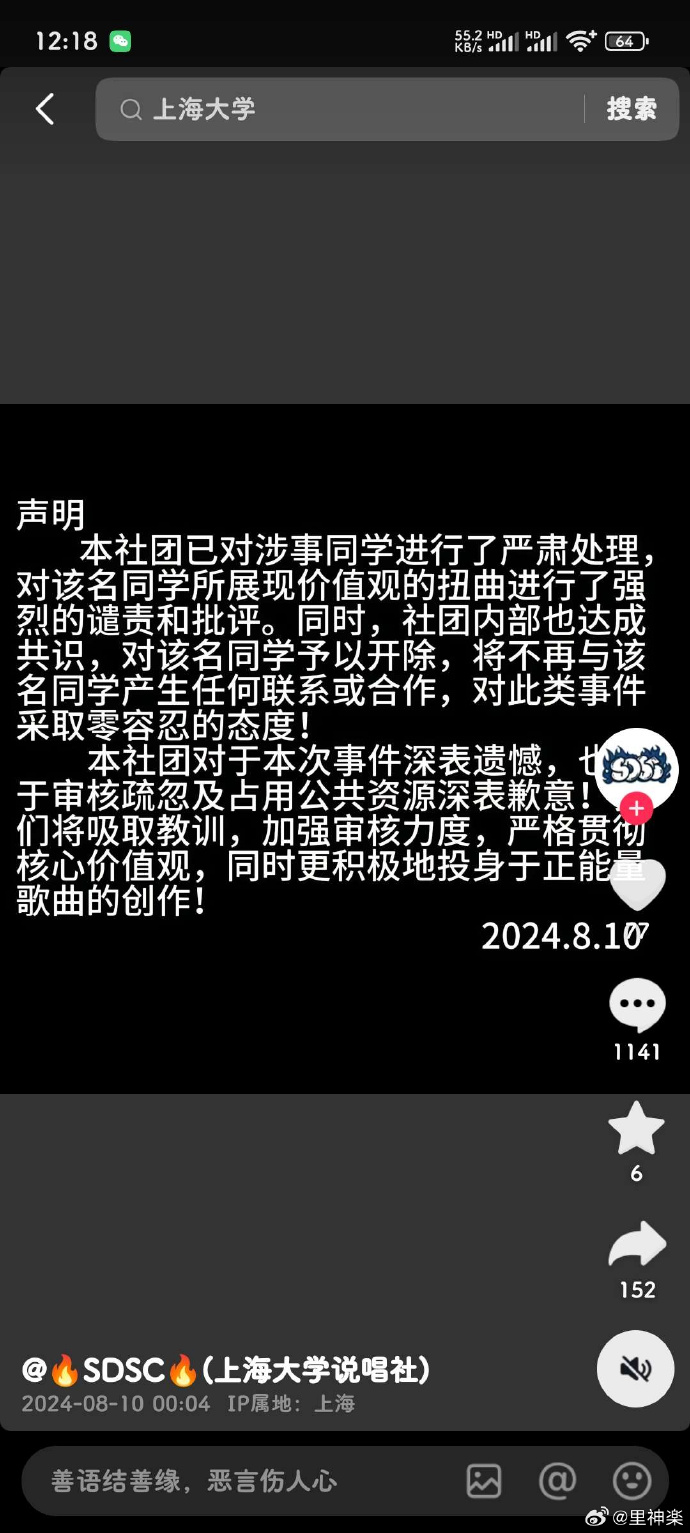Go back using the arrow

45,109
